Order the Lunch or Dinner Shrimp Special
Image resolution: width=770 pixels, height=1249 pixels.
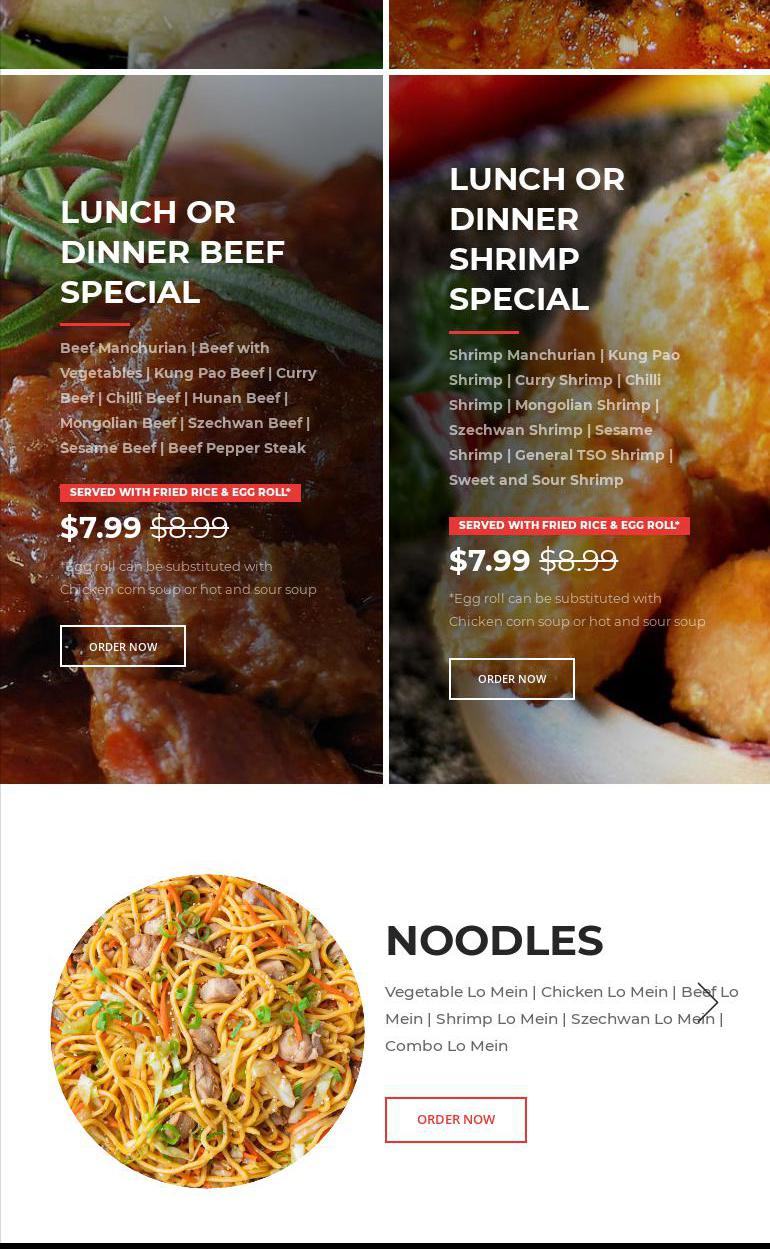click(x=512, y=679)
